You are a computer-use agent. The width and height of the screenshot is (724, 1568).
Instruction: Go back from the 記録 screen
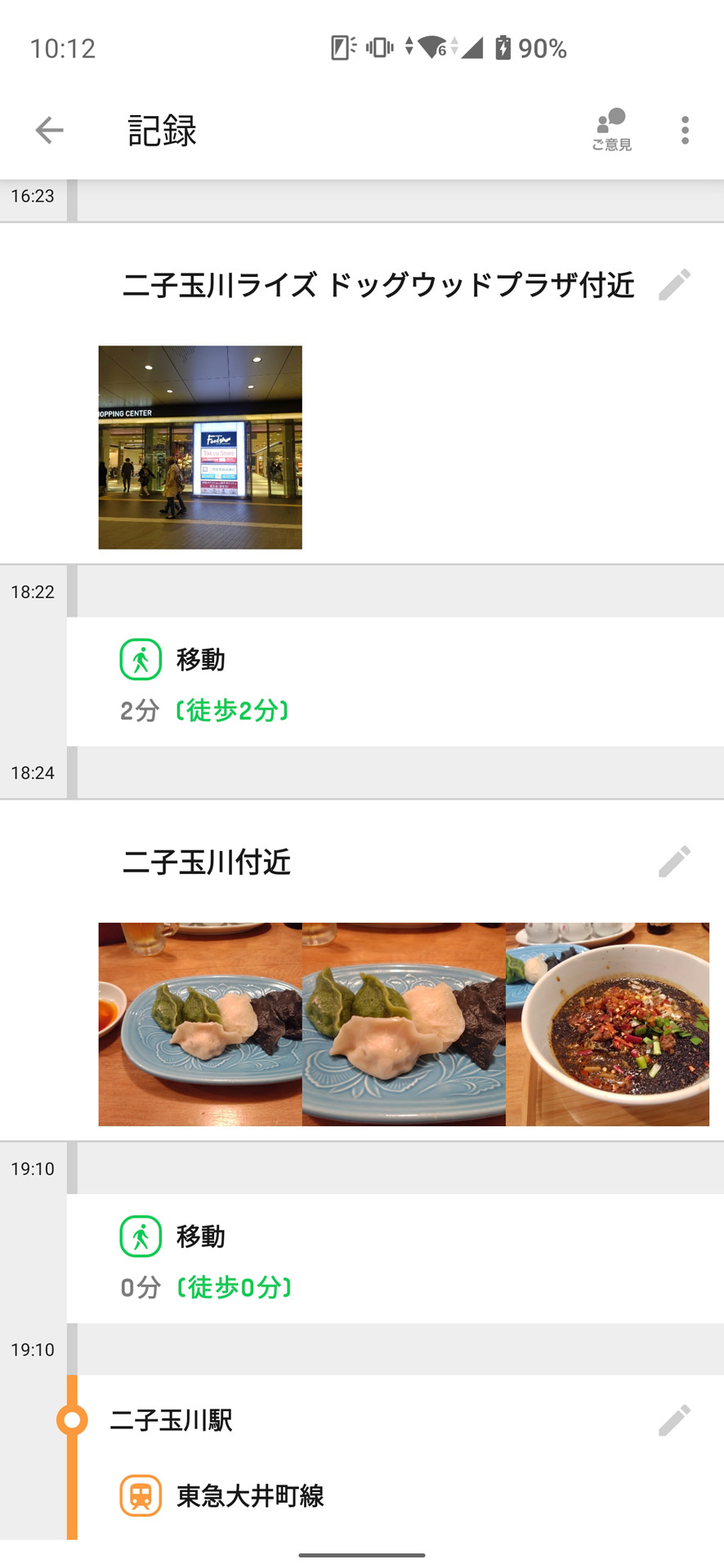[x=49, y=130]
